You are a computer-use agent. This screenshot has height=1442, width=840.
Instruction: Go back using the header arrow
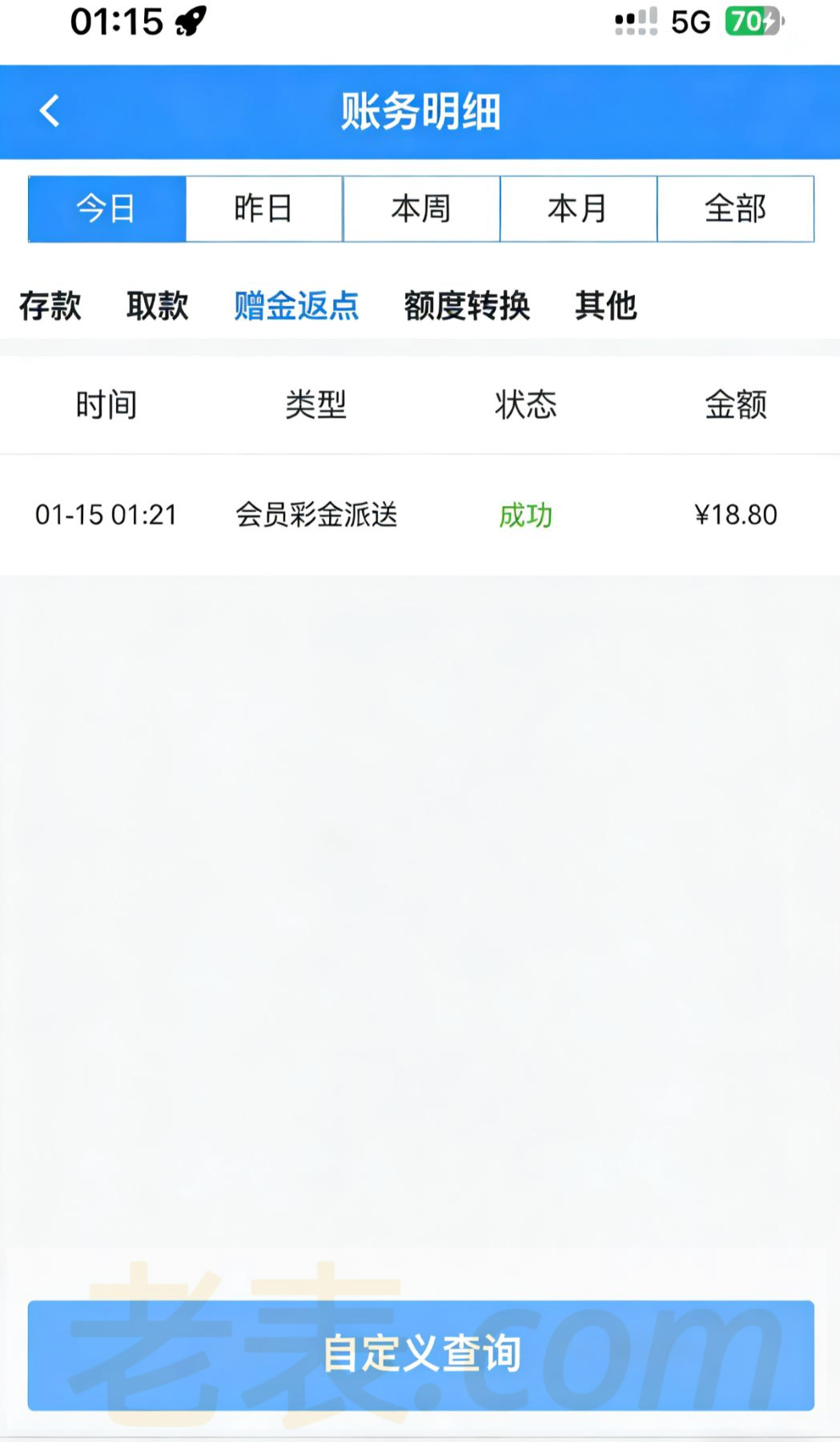click(50, 111)
